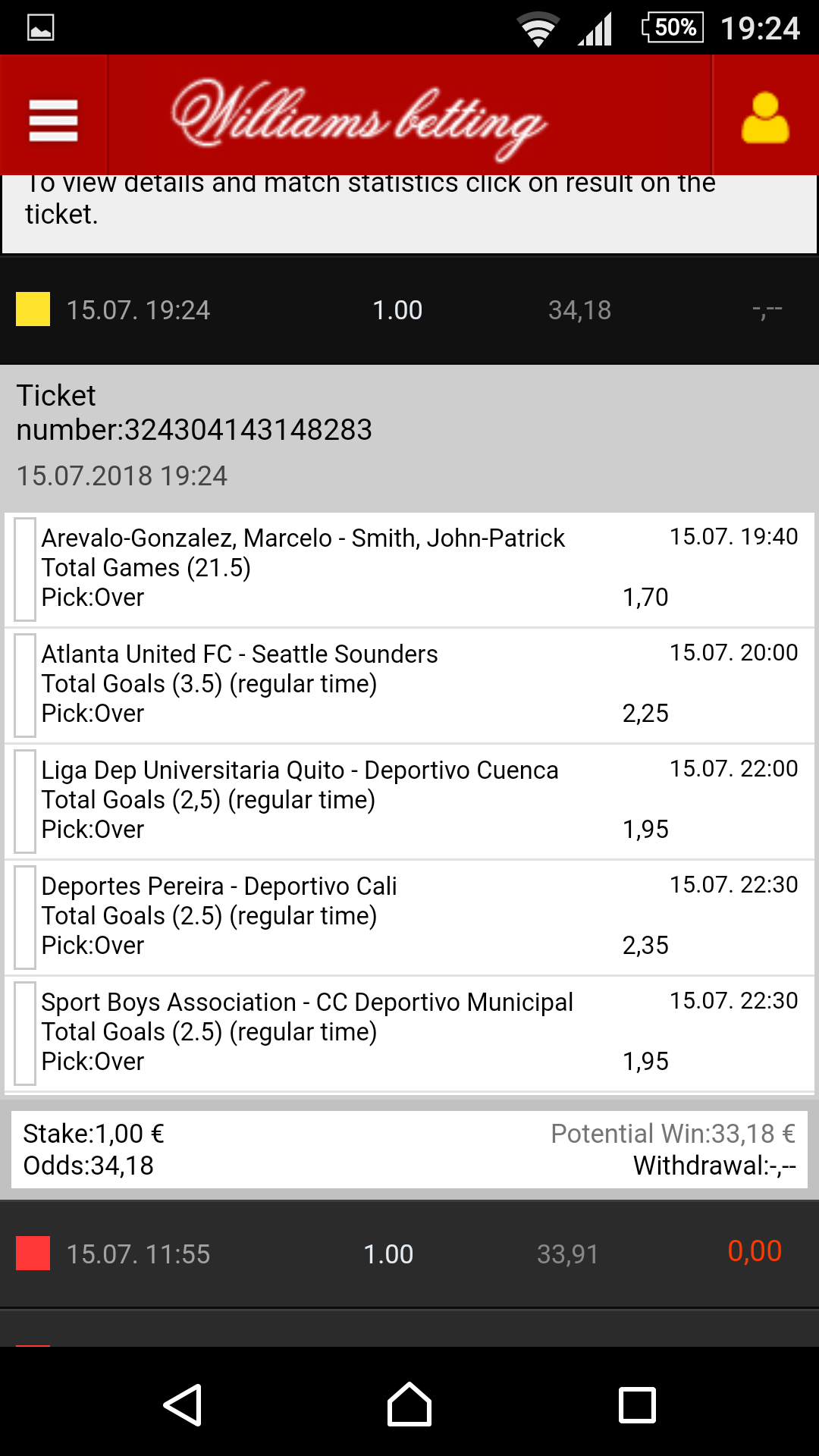Open the user account icon
This screenshot has width=819, height=1456.
point(765,118)
